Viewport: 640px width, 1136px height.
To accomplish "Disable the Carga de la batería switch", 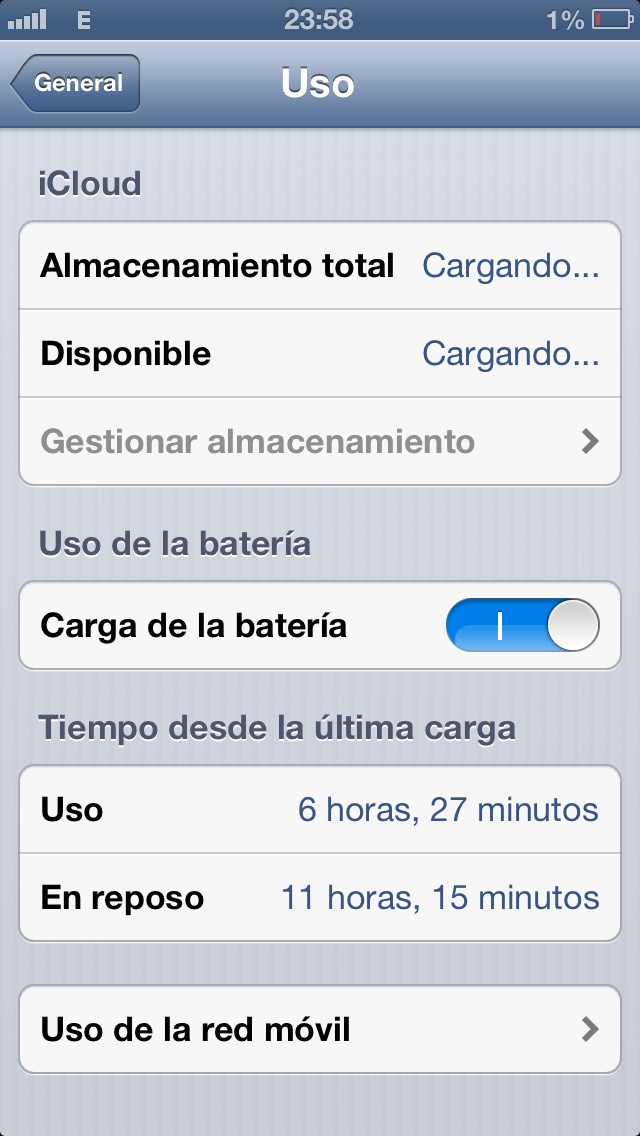I will pos(522,626).
